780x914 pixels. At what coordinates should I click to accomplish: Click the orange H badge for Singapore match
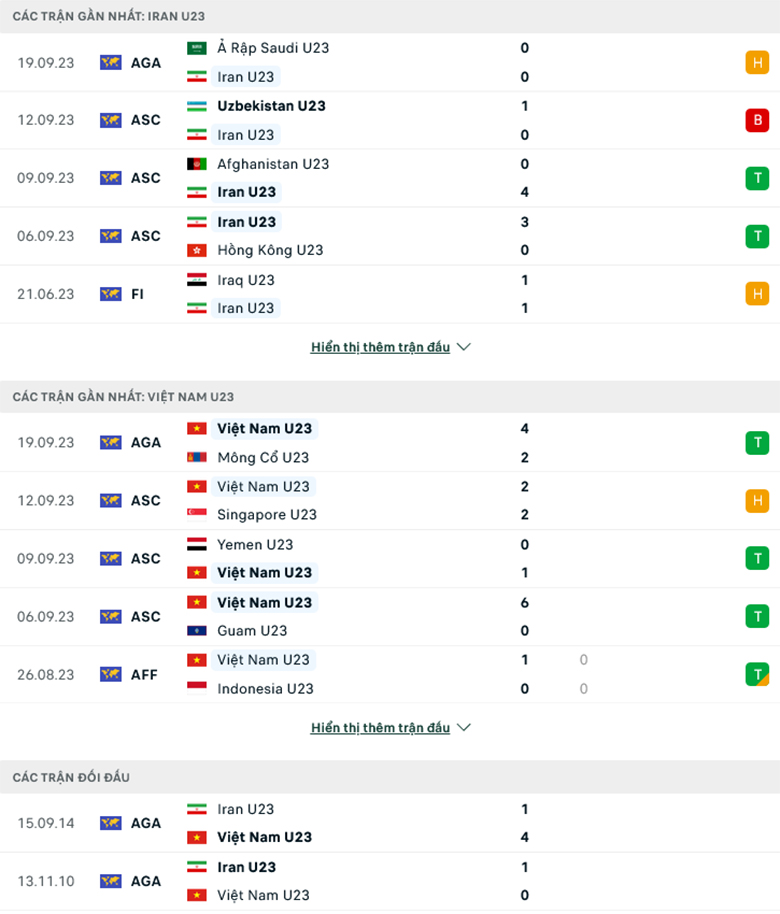757,501
